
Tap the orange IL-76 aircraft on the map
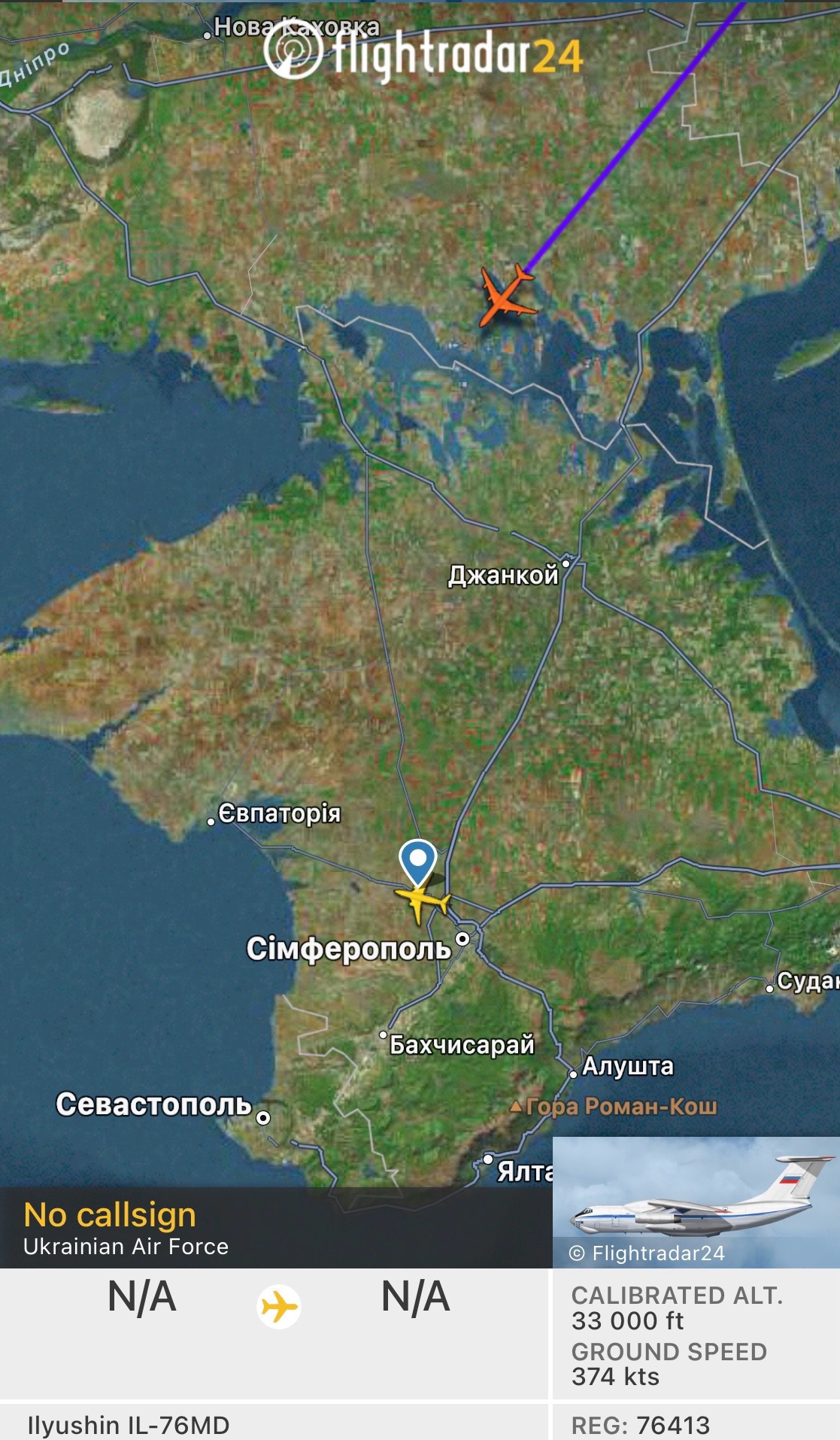tap(506, 296)
